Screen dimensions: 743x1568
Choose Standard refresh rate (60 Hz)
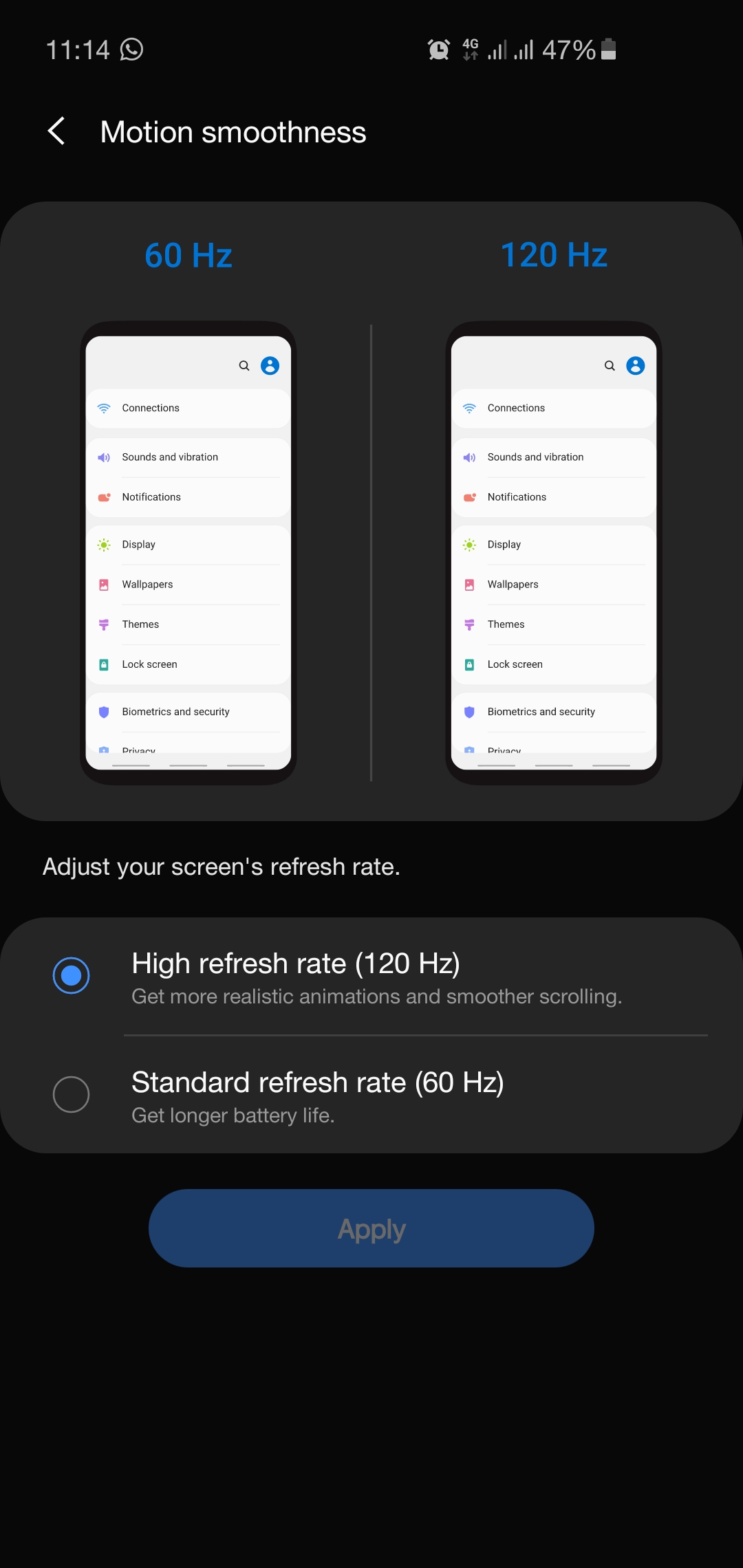pos(371,1095)
